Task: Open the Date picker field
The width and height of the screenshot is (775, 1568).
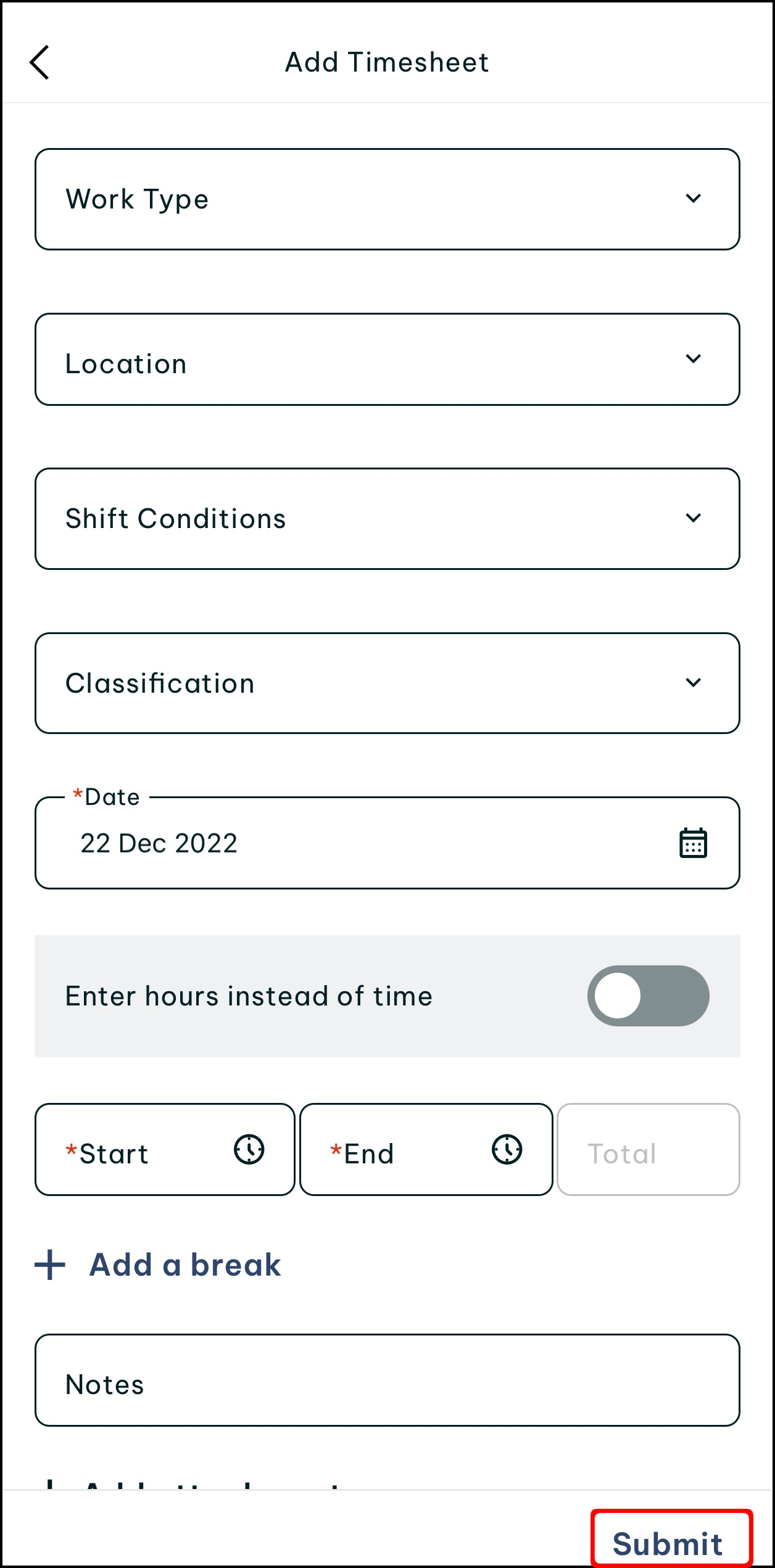Action: click(387, 843)
